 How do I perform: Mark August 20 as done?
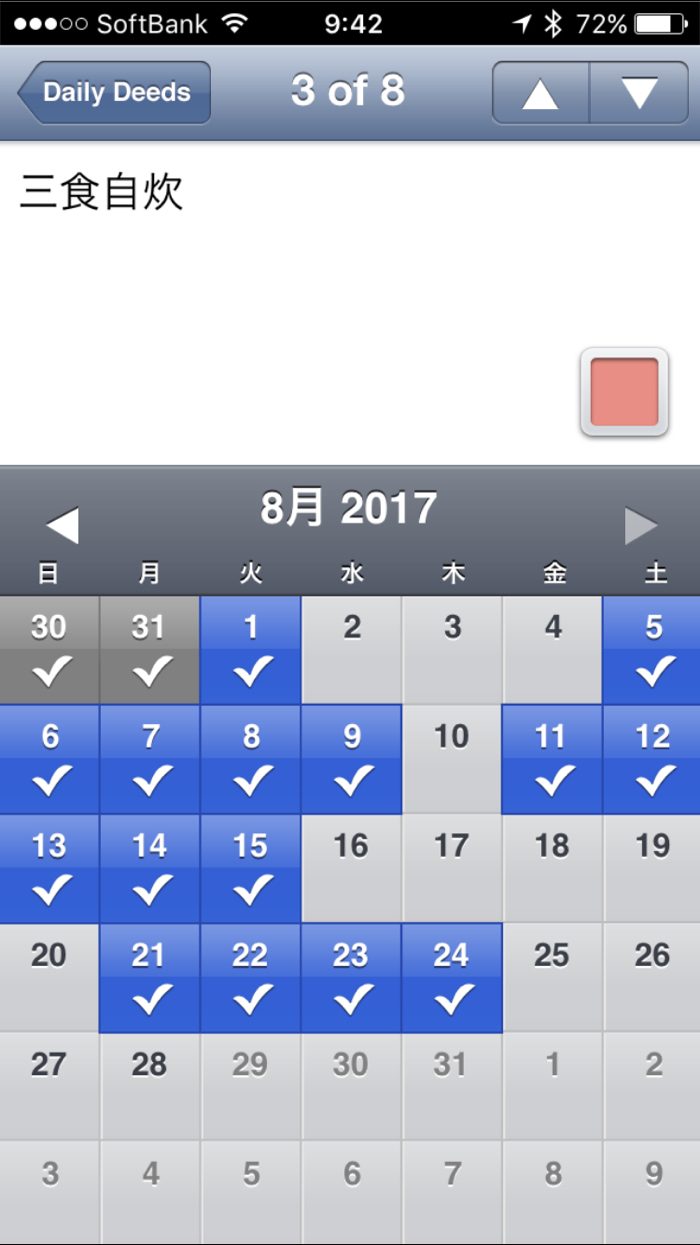pos(49,977)
